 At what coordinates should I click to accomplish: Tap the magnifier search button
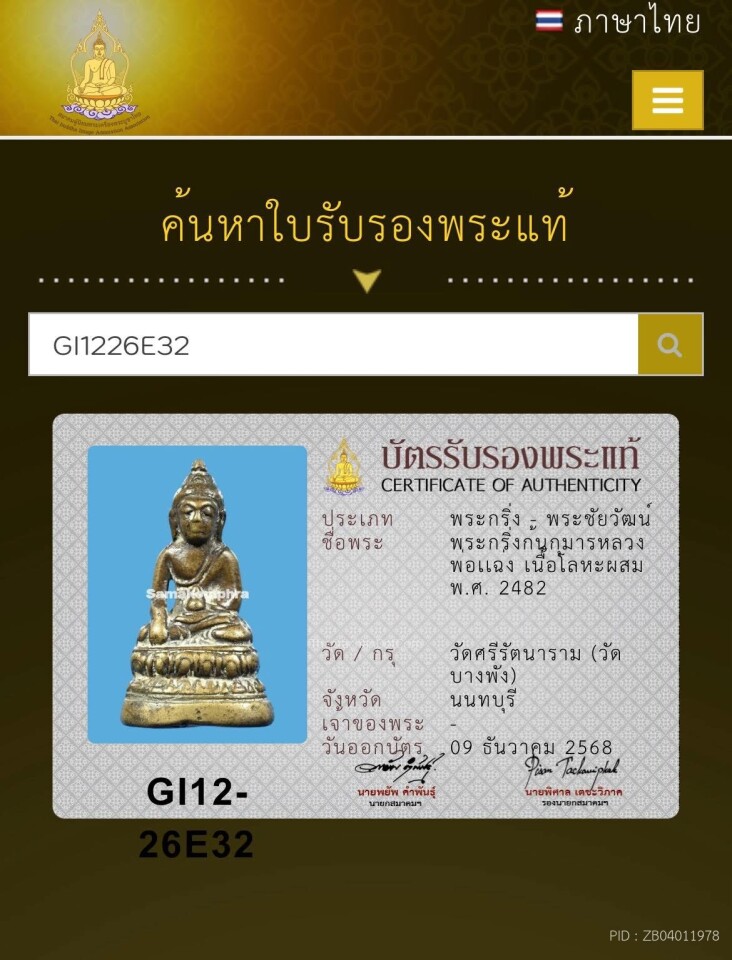click(670, 345)
